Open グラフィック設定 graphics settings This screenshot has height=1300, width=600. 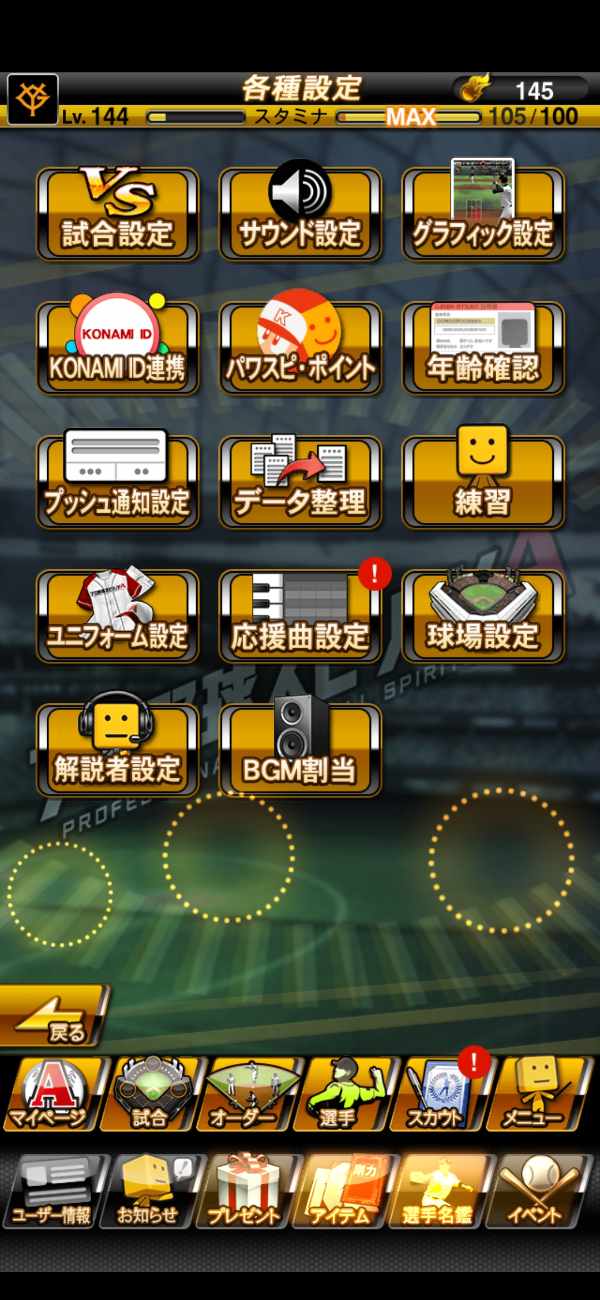pyautogui.click(x=483, y=213)
